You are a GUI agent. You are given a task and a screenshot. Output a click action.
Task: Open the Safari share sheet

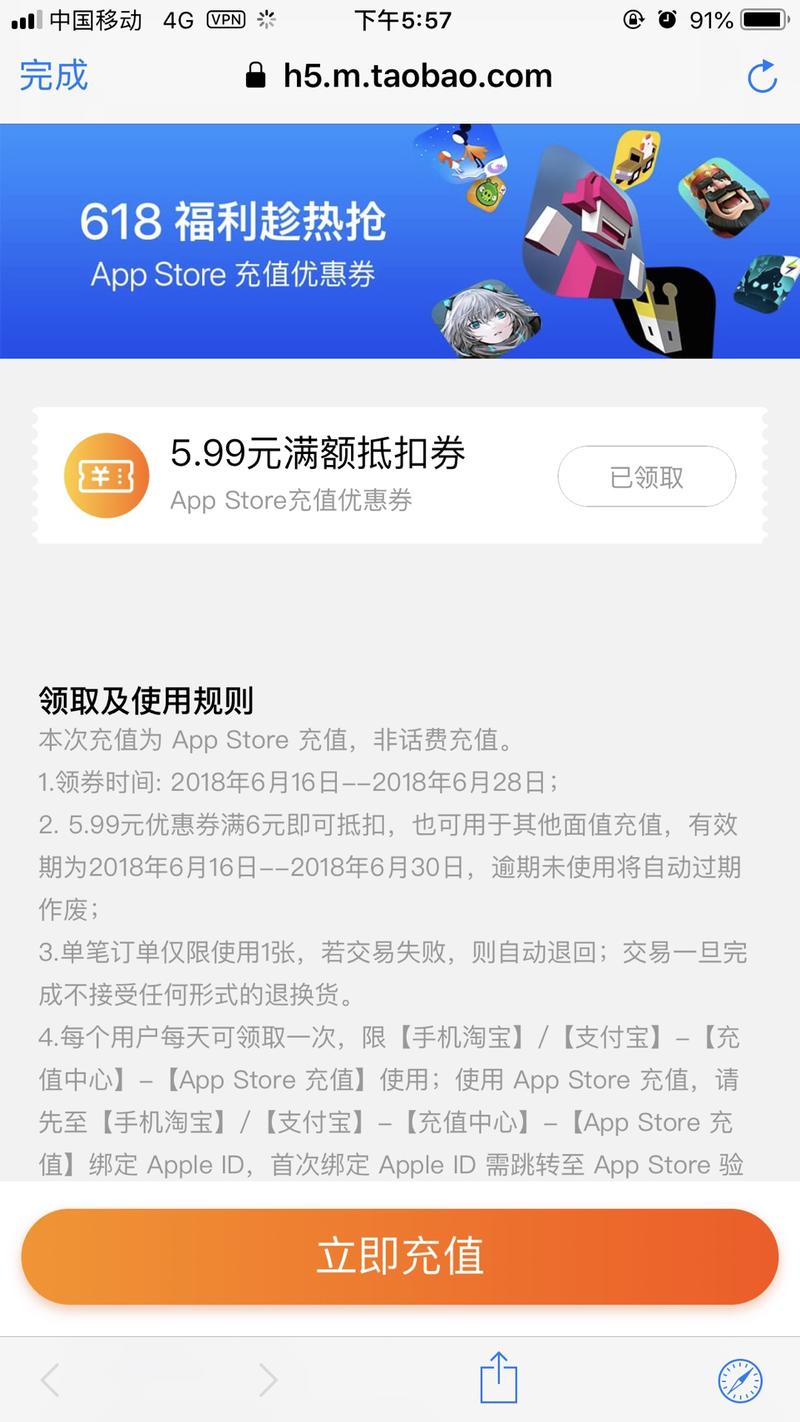coord(497,1378)
